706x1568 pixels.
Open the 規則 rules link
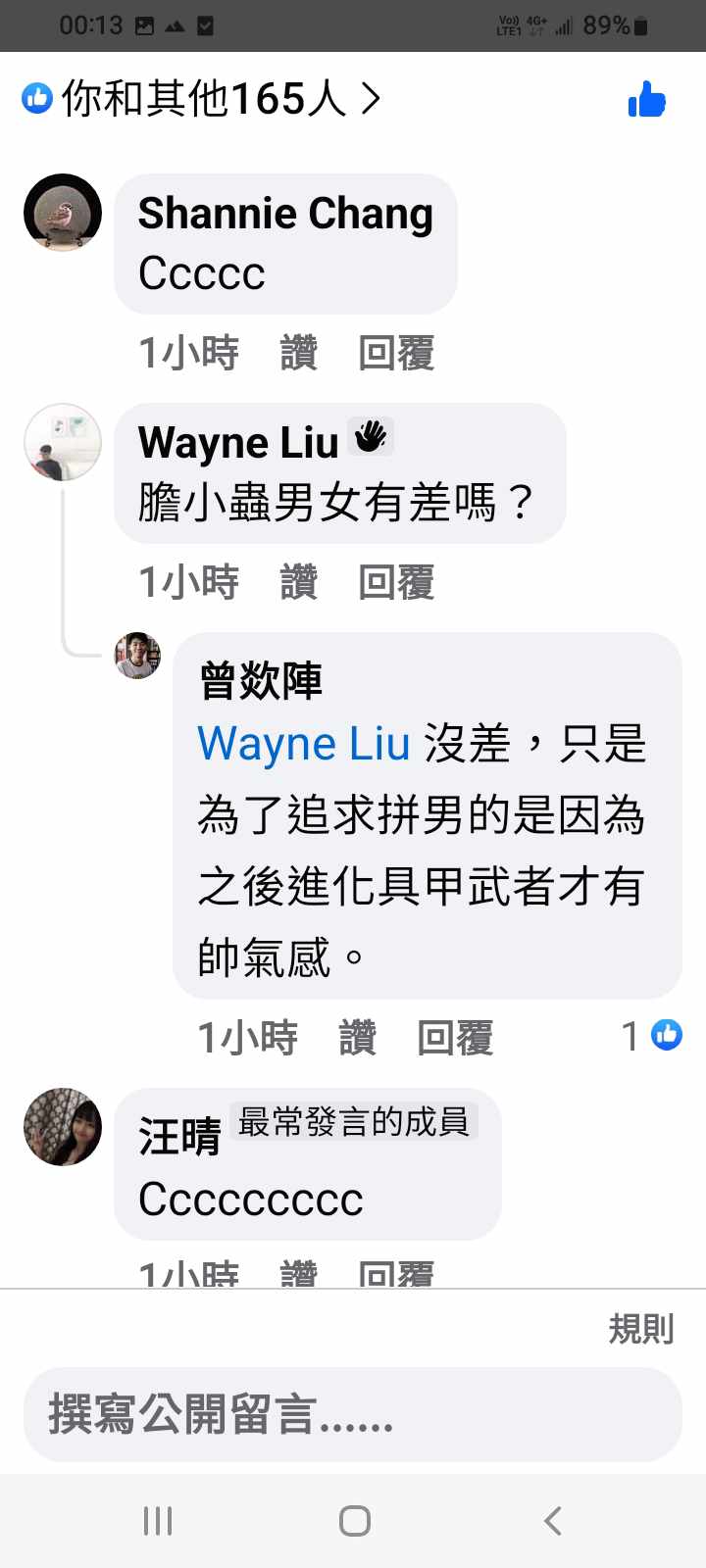[x=640, y=1330]
